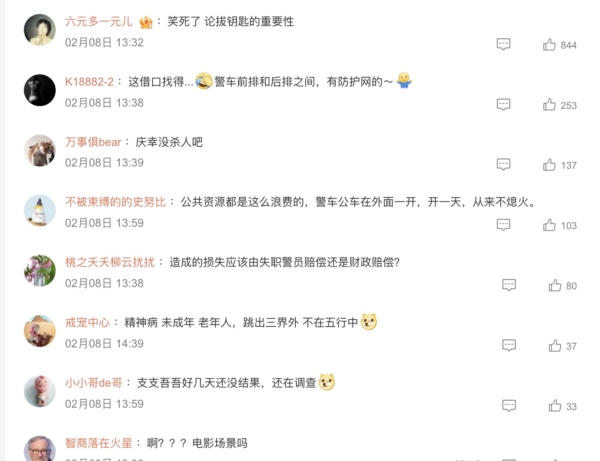Like the comment by 桃之夭夭柳云扰扰

click(554, 285)
